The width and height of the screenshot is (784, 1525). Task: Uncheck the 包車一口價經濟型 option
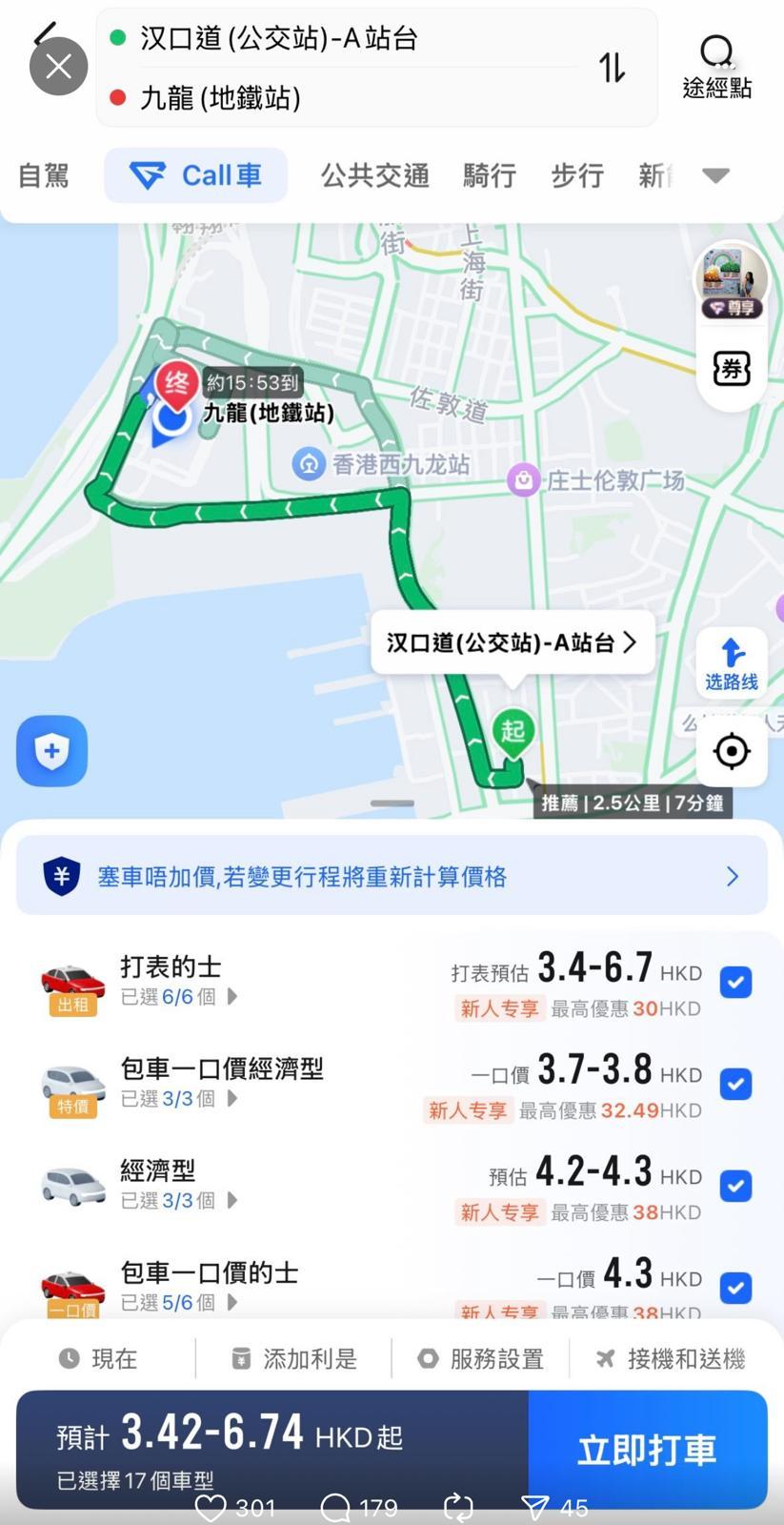click(735, 1084)
